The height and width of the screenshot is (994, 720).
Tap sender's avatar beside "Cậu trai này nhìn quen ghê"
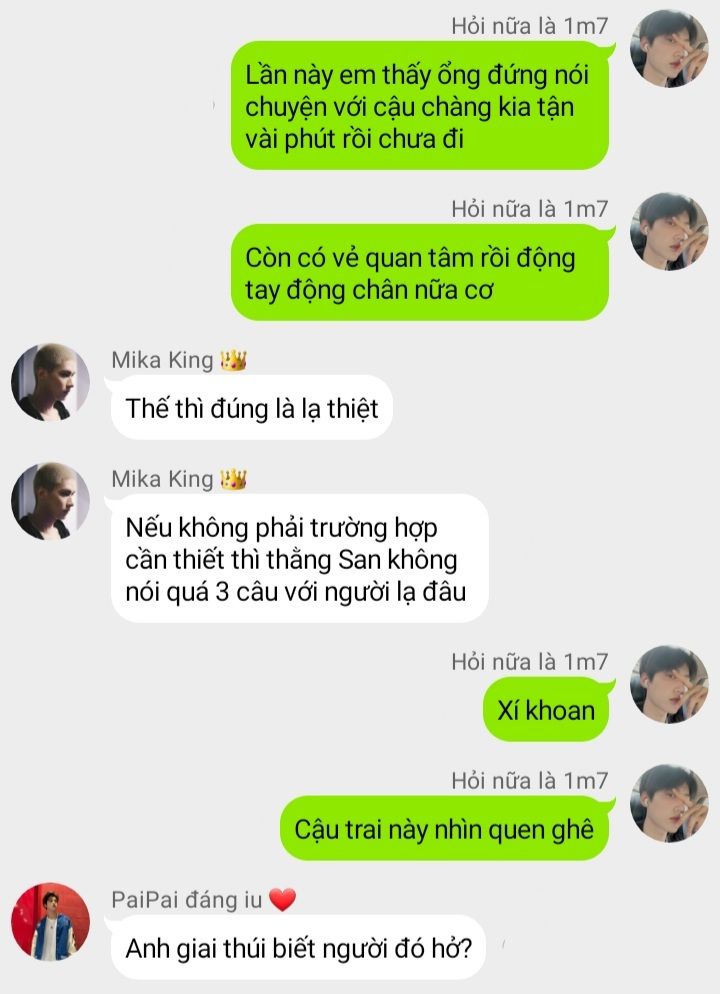pyautogui.click(x=670, y=803)
